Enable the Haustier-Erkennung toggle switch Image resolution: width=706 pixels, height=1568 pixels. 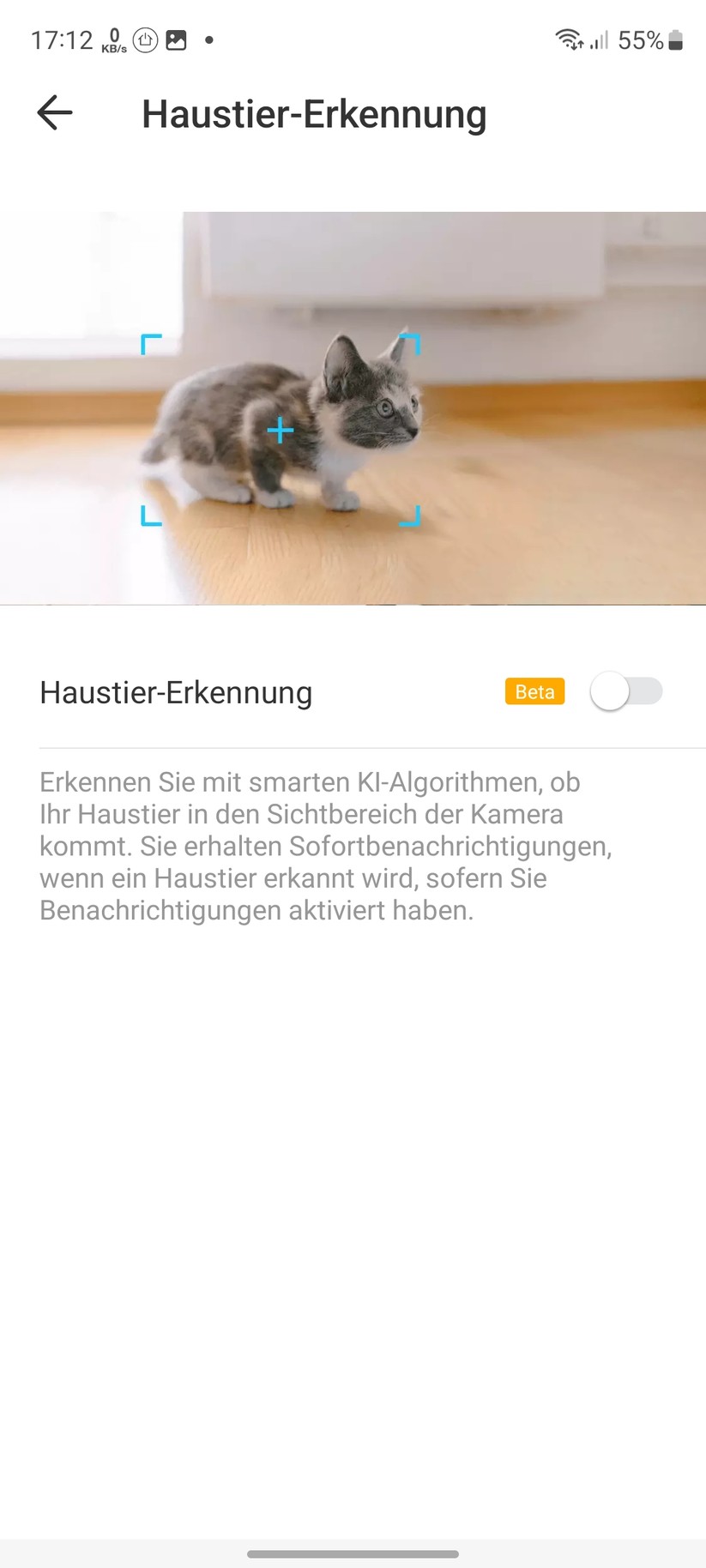[x=626, y=691]
